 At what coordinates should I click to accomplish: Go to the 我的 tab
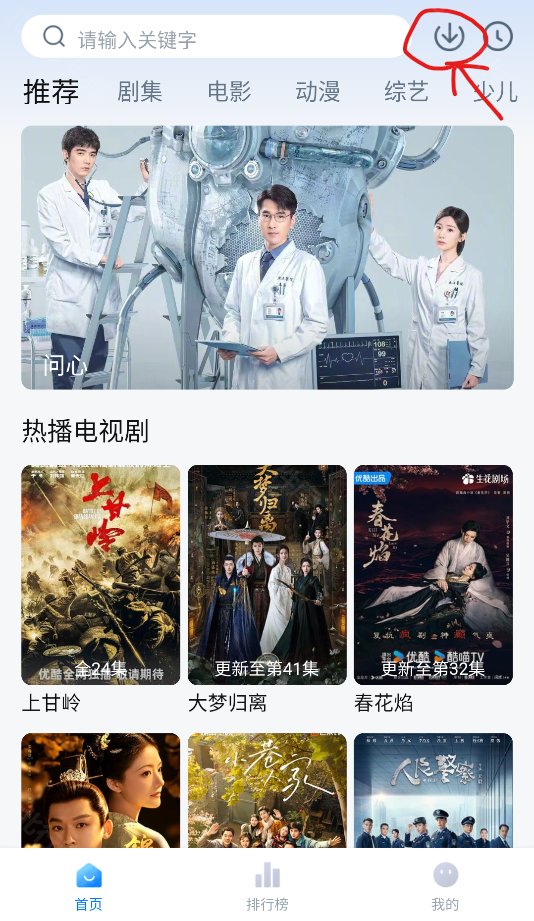445,886
